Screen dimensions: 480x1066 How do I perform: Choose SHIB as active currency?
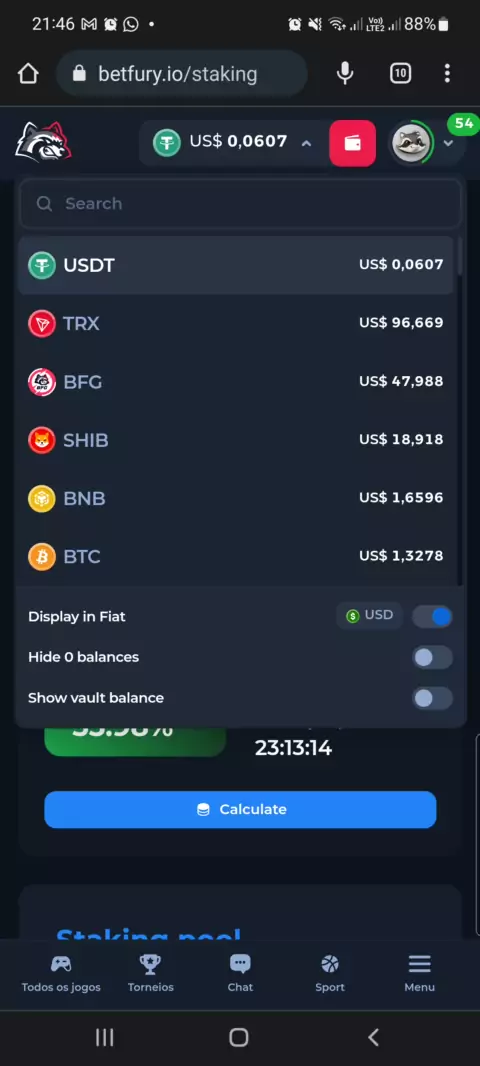pos(236,440)
